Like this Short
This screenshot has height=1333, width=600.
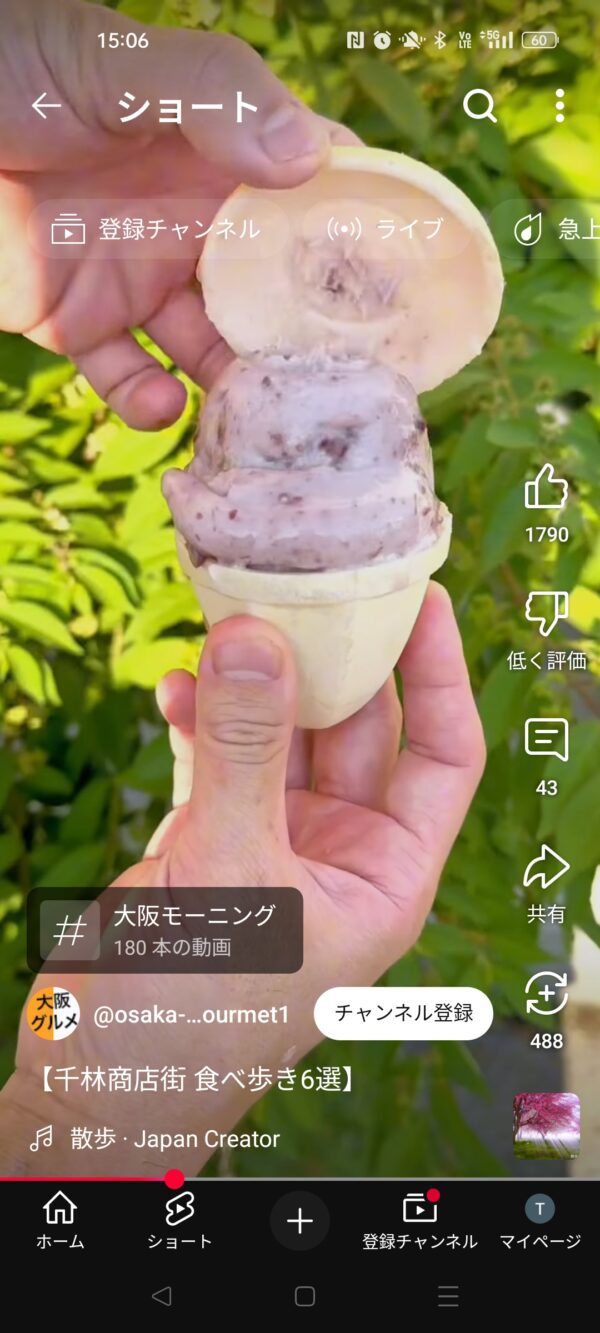pyautogui.click(x=546, y=489)
